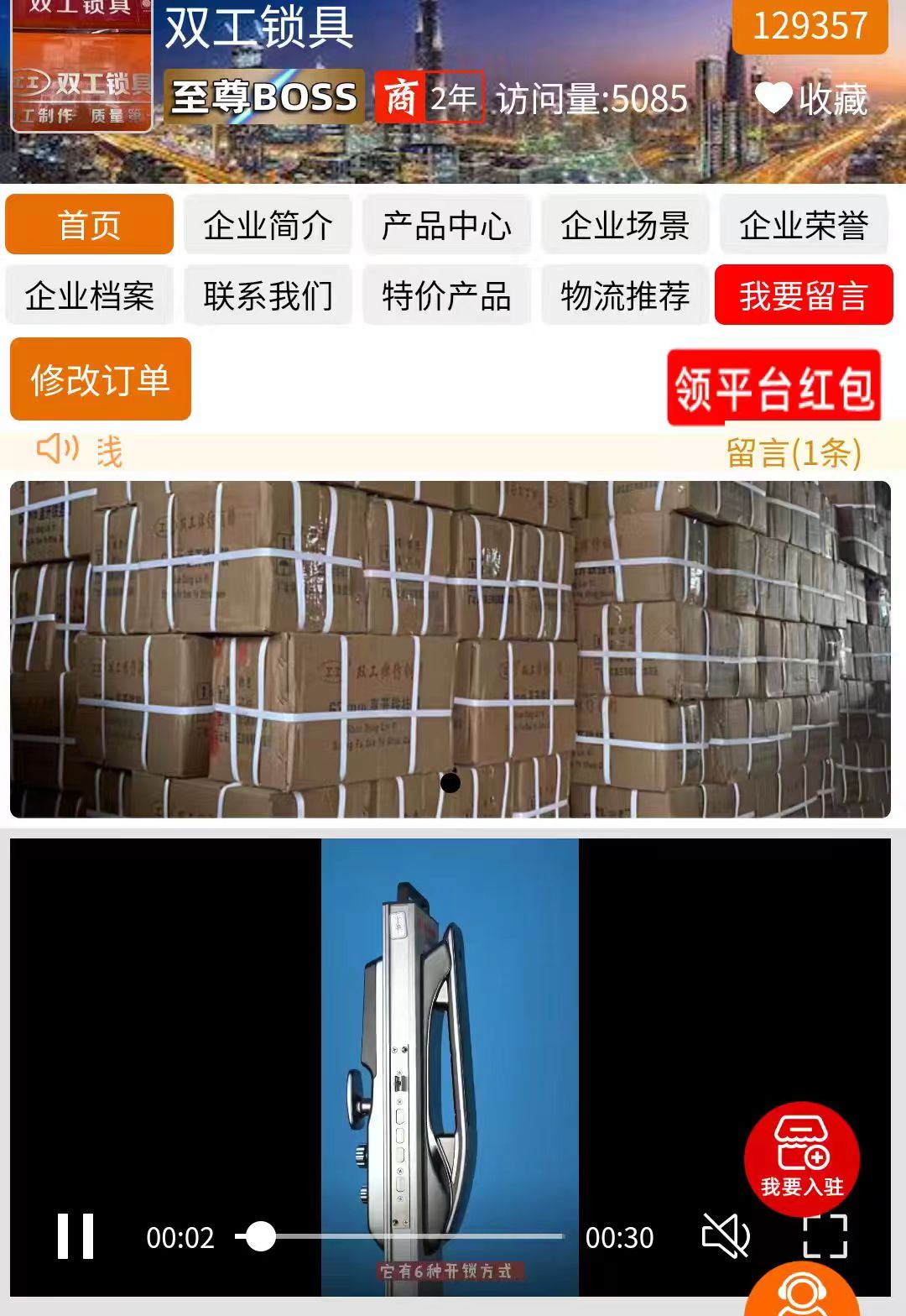This screenshot has width=906, height=1316.
Task: Add the shop to 收藏
Action: [811, 99]
